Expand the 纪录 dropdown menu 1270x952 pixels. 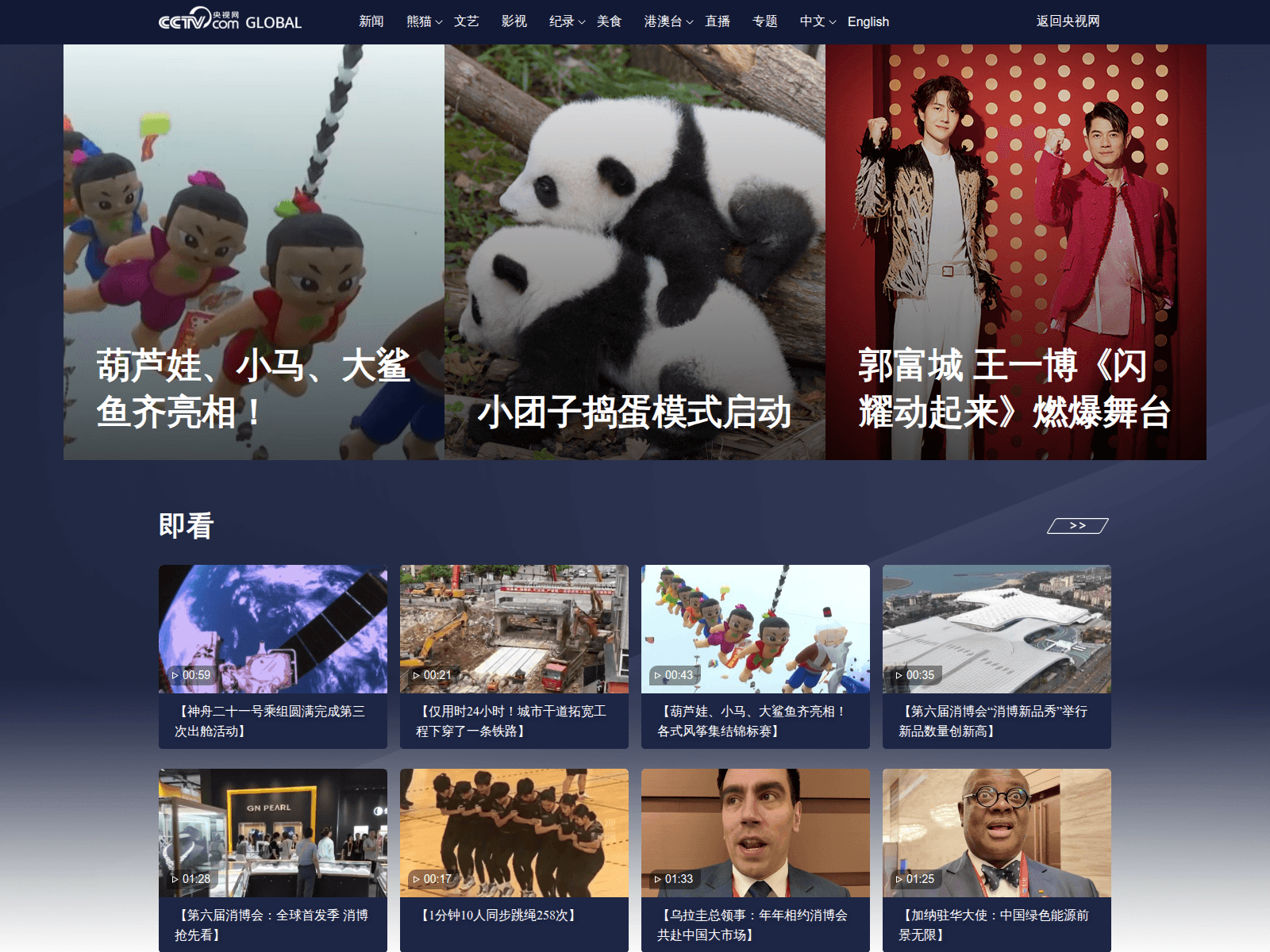[567, 21]
